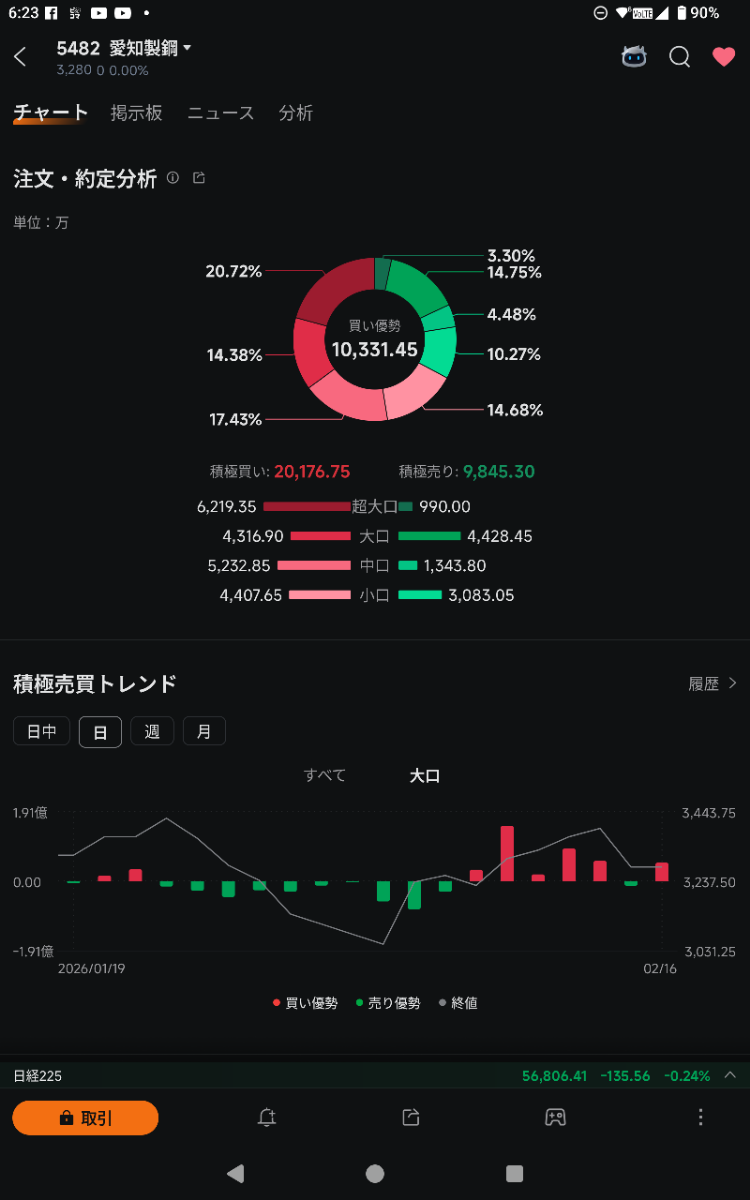The height and width of the screenshot is (1200, 750).
Task: Toggle the favorite heart for this stock
Action: tap(724, 57)
